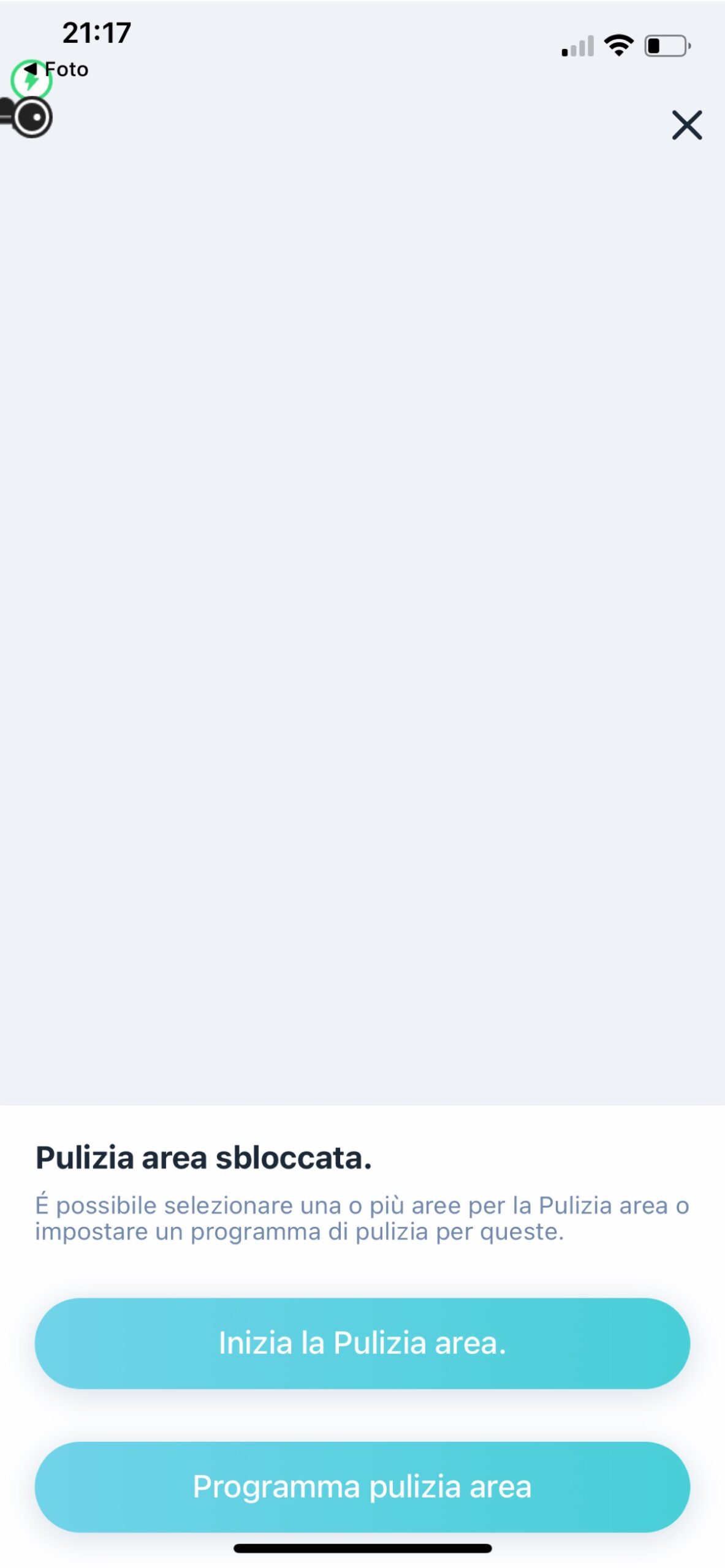This screenshot has height=1568, width=725.
Task: Close the area cleaning screen
Action: [x=686, y=125]
